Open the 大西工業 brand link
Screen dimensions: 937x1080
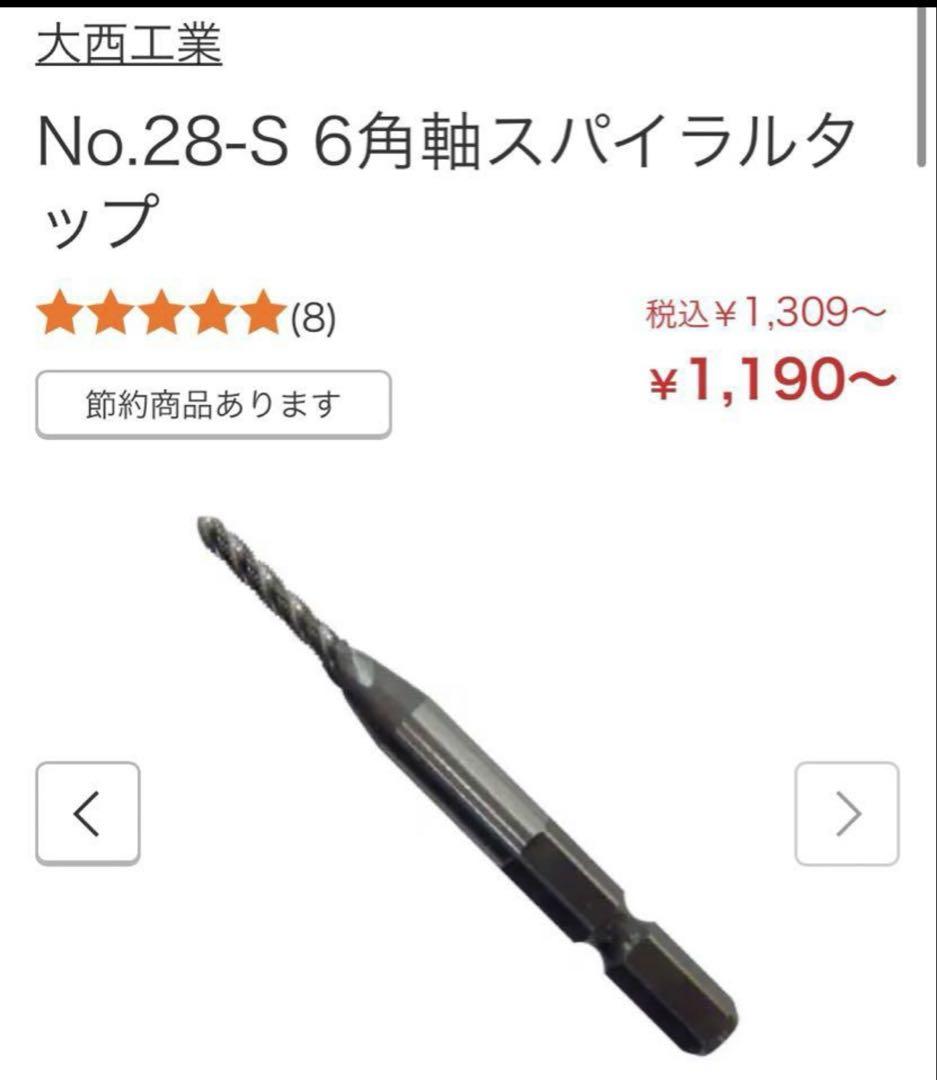point(128,47)
